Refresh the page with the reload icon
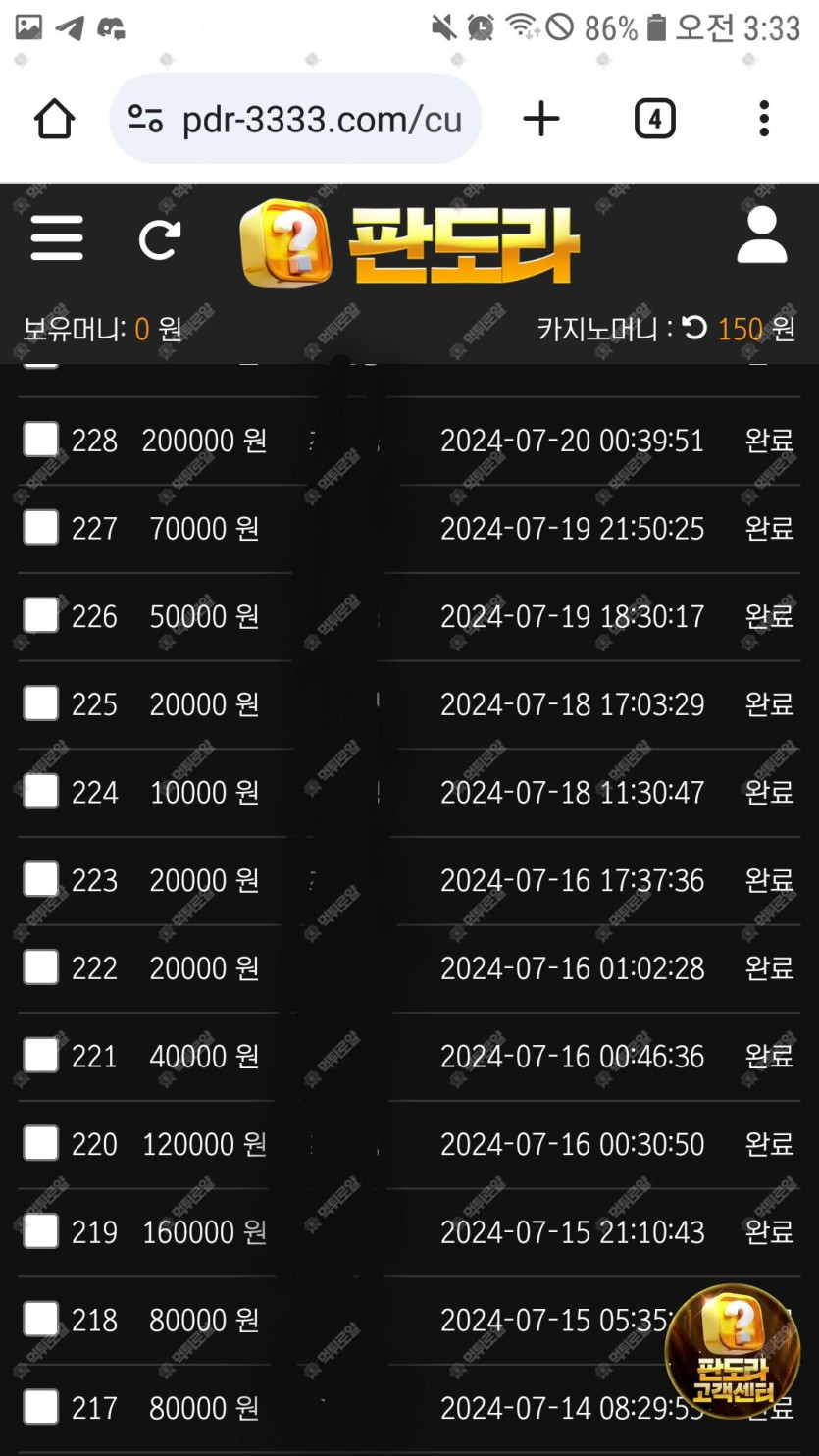819x1456 pixels. [159, 239]
